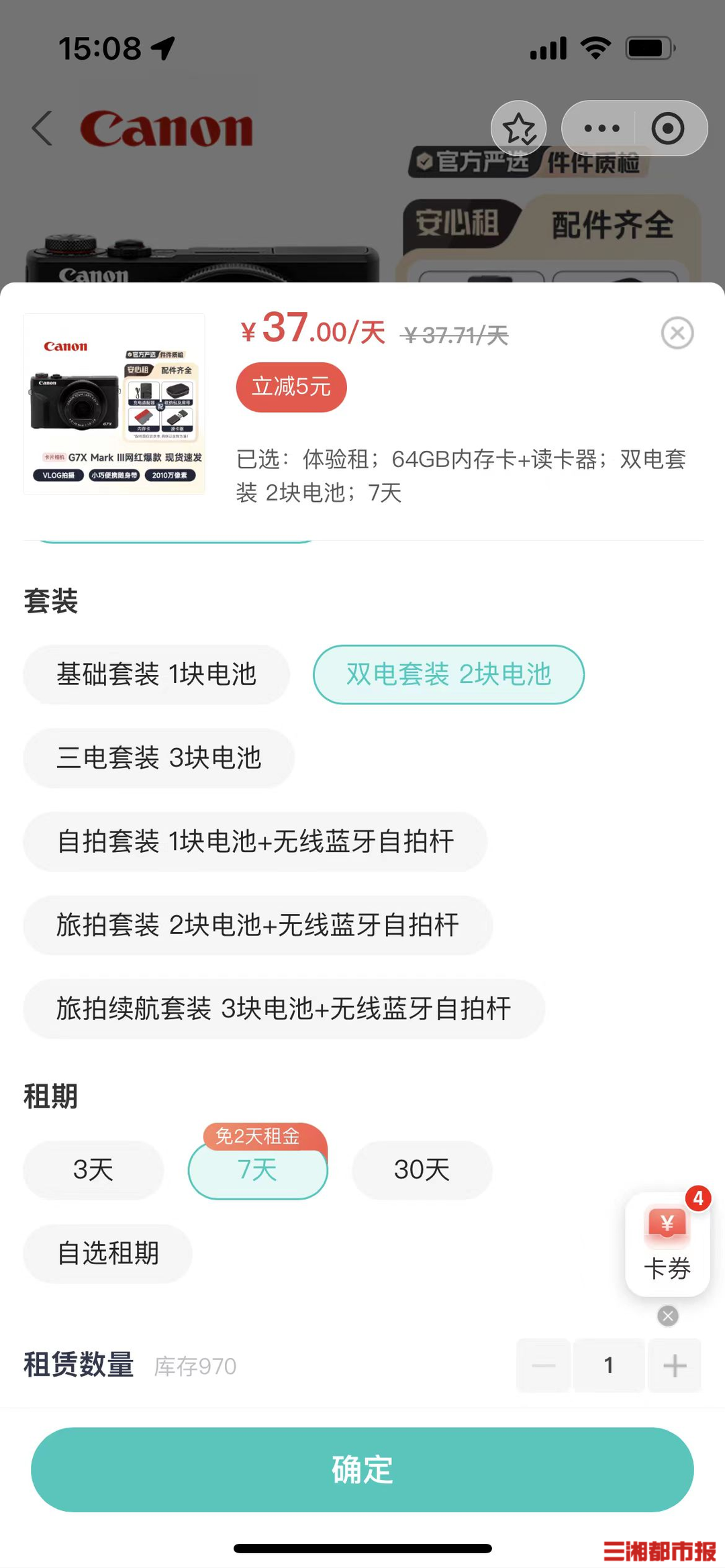Select 基础套装 1块电池
The image size is (725, 1568).
coord(156,674)
